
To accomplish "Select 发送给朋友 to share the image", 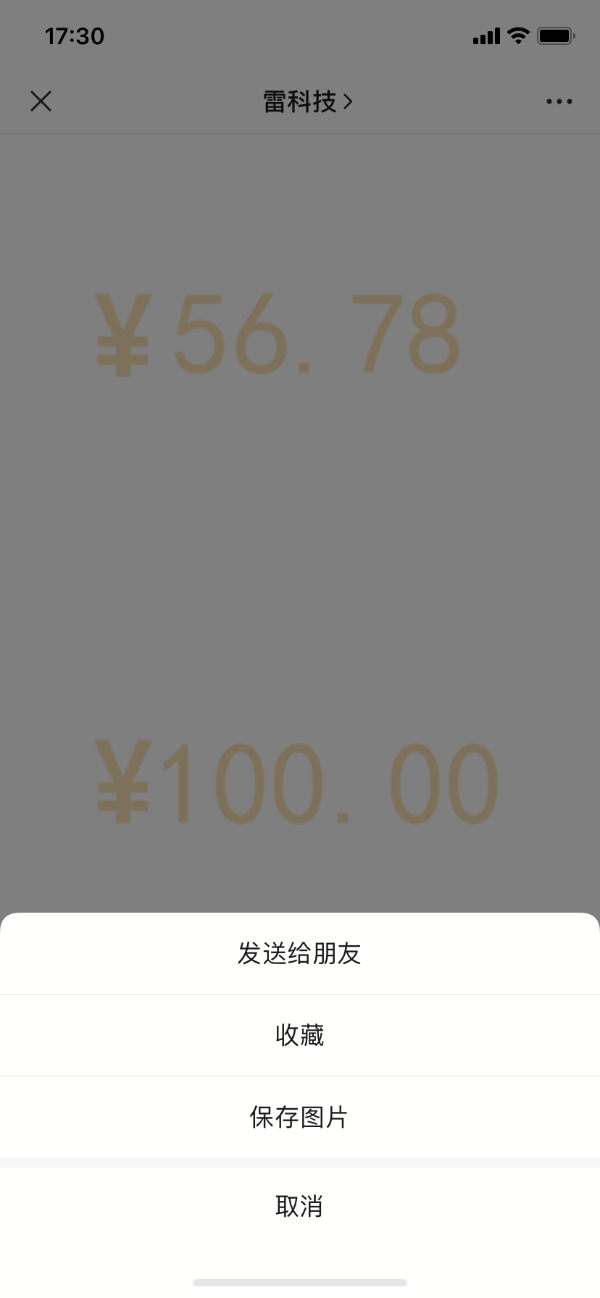I will click(300, 953).
